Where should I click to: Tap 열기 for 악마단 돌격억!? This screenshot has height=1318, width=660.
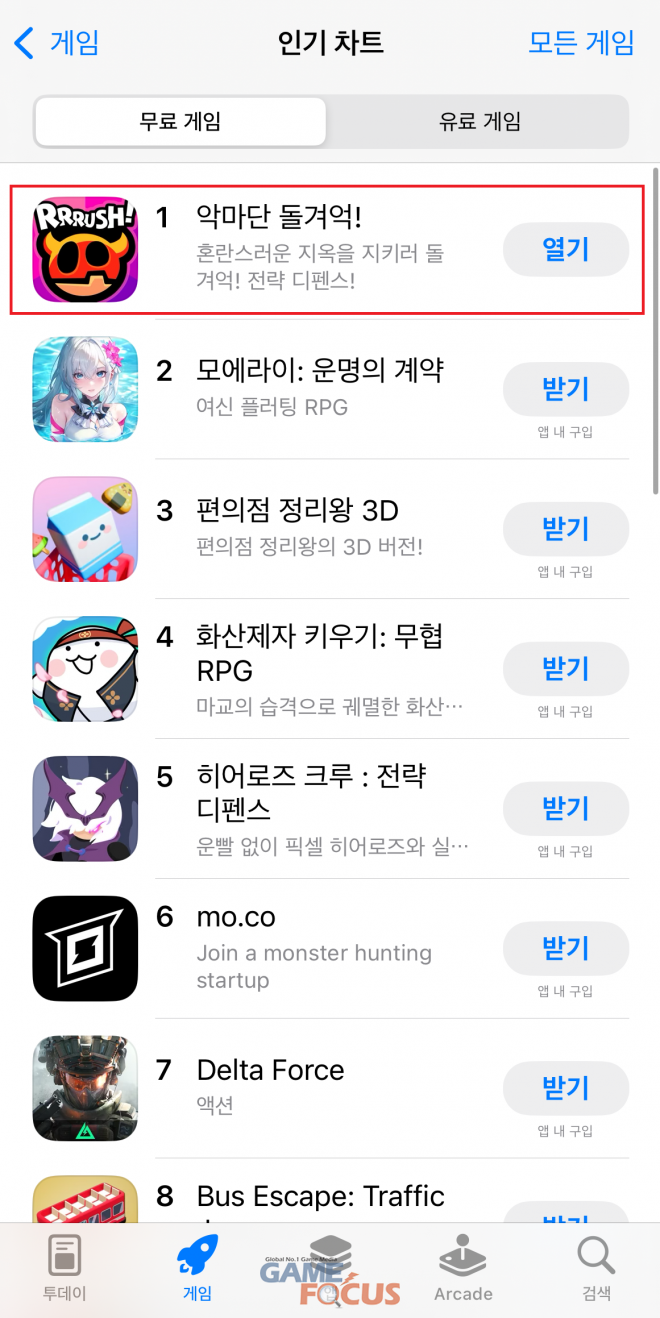click(565, 249)
